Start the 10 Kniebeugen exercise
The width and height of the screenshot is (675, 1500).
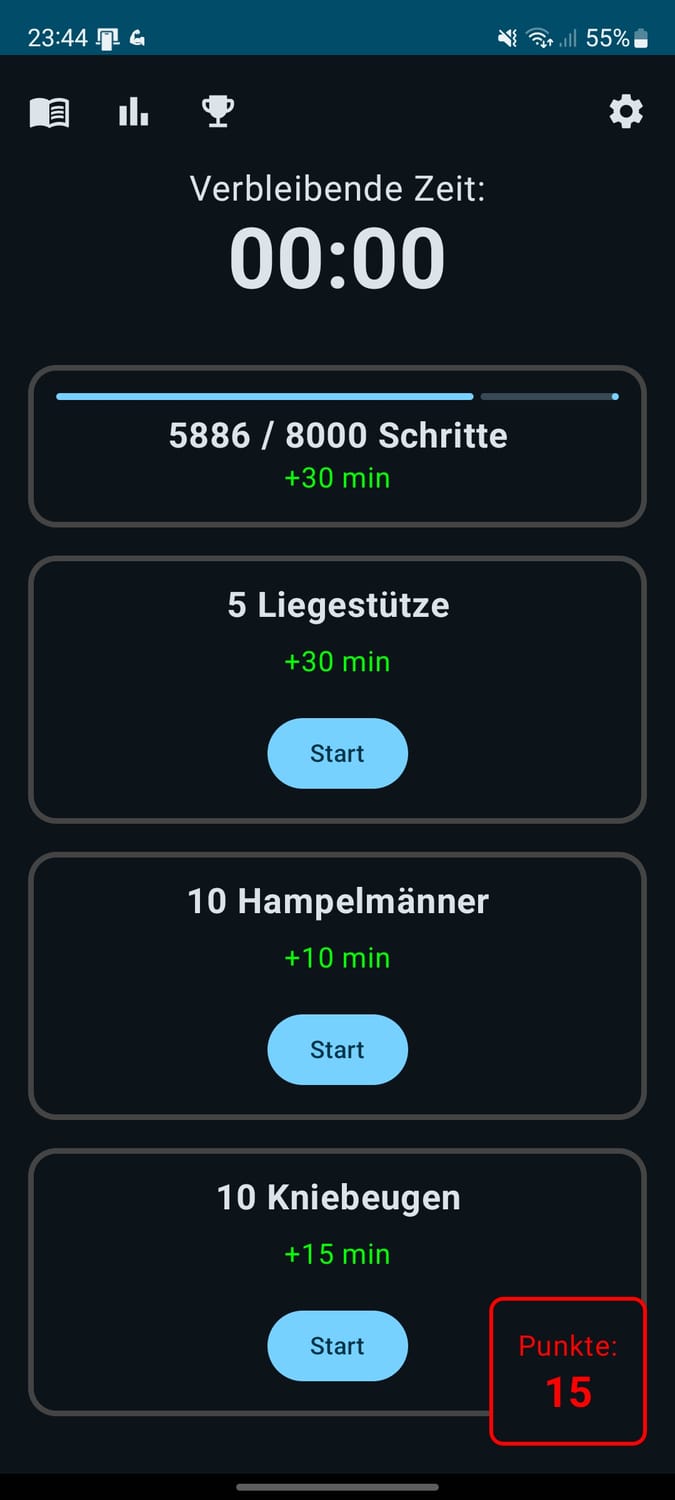[337, 1345]
